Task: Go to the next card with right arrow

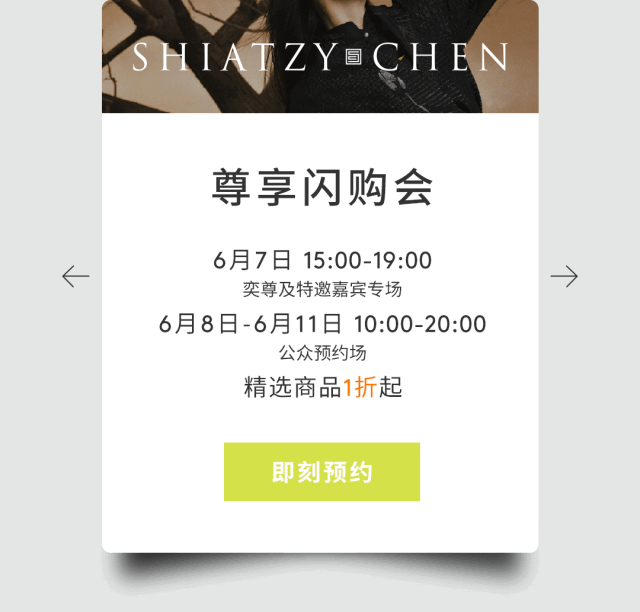Action: pos(564,277)
